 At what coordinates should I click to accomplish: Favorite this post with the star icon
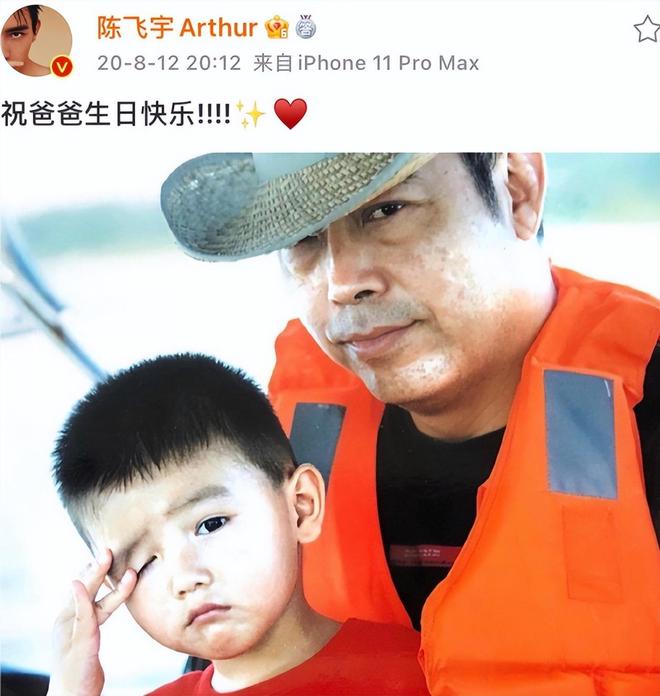[x=646, y=29]
